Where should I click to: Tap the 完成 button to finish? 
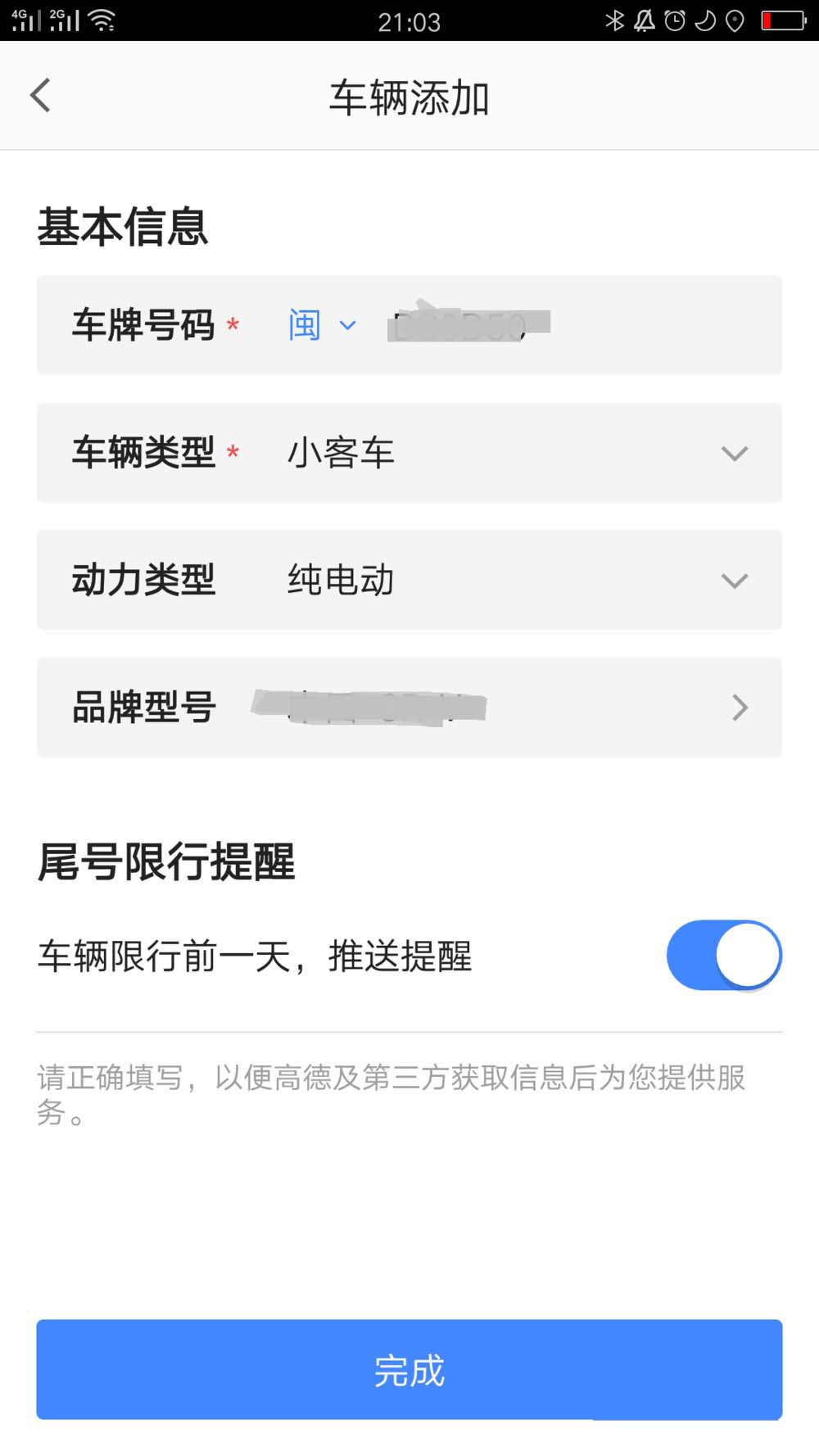click(x=409, y=1369)
